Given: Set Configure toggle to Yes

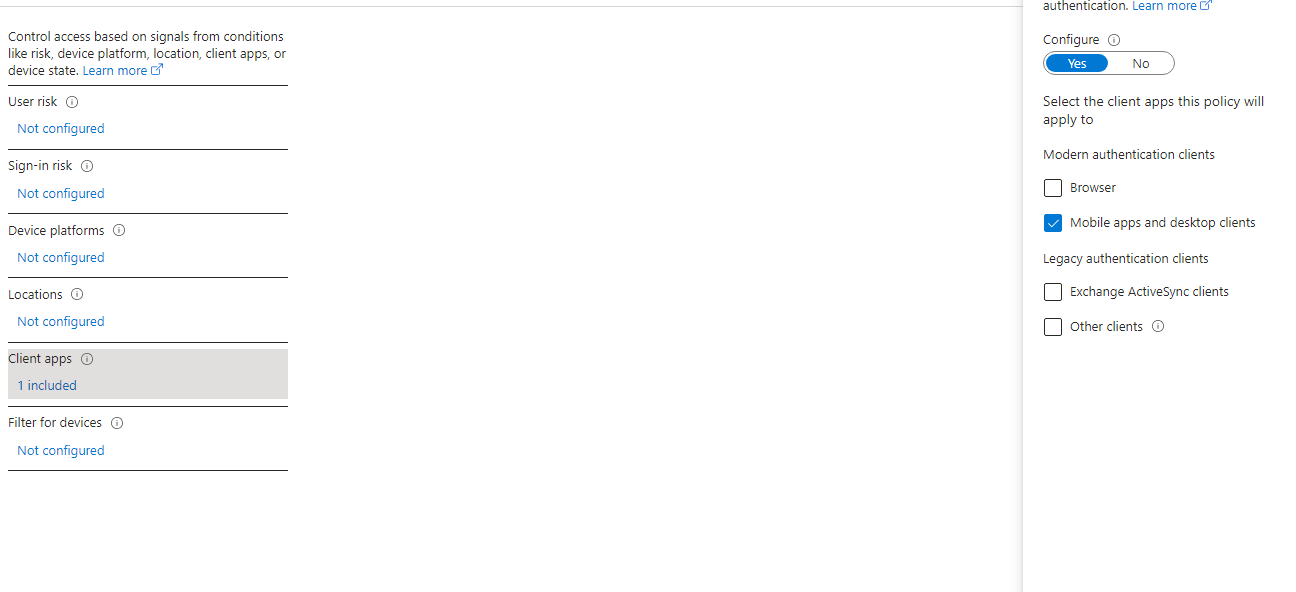Looking at the screenshot, I should (x=1077, y=64).
